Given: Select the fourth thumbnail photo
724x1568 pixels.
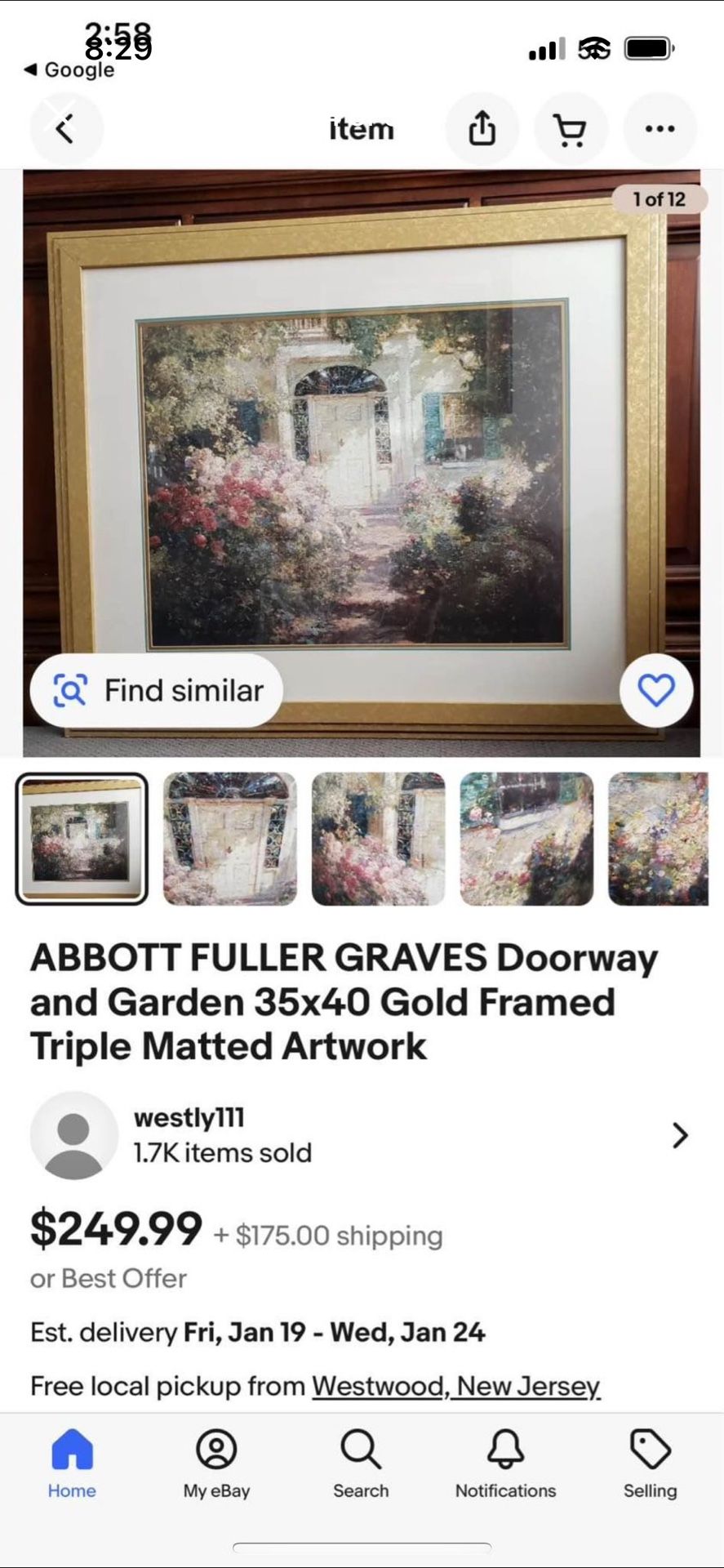Looking at the screenshot, I should [x=526, y=839].
